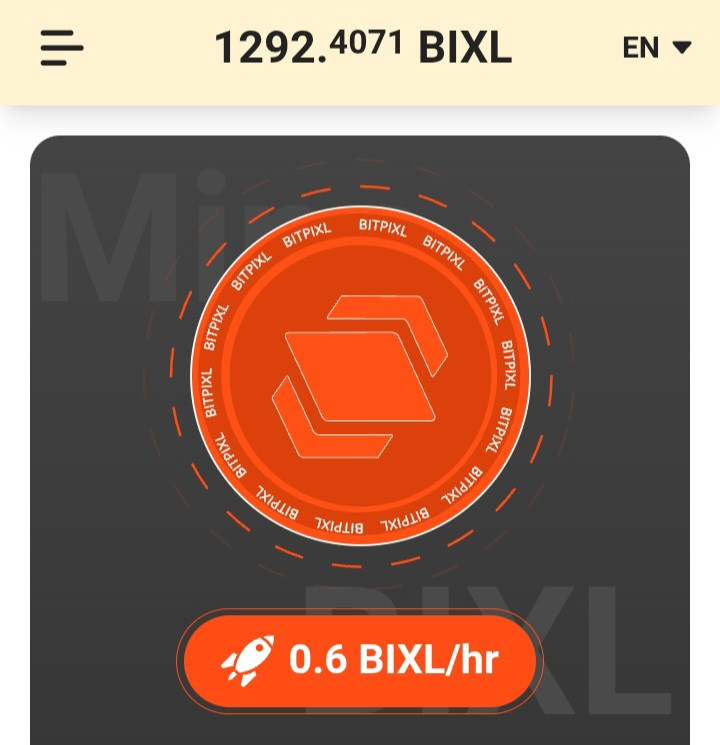
Task: Open the EN language dropdown
Action: click(x=656, y=47)
